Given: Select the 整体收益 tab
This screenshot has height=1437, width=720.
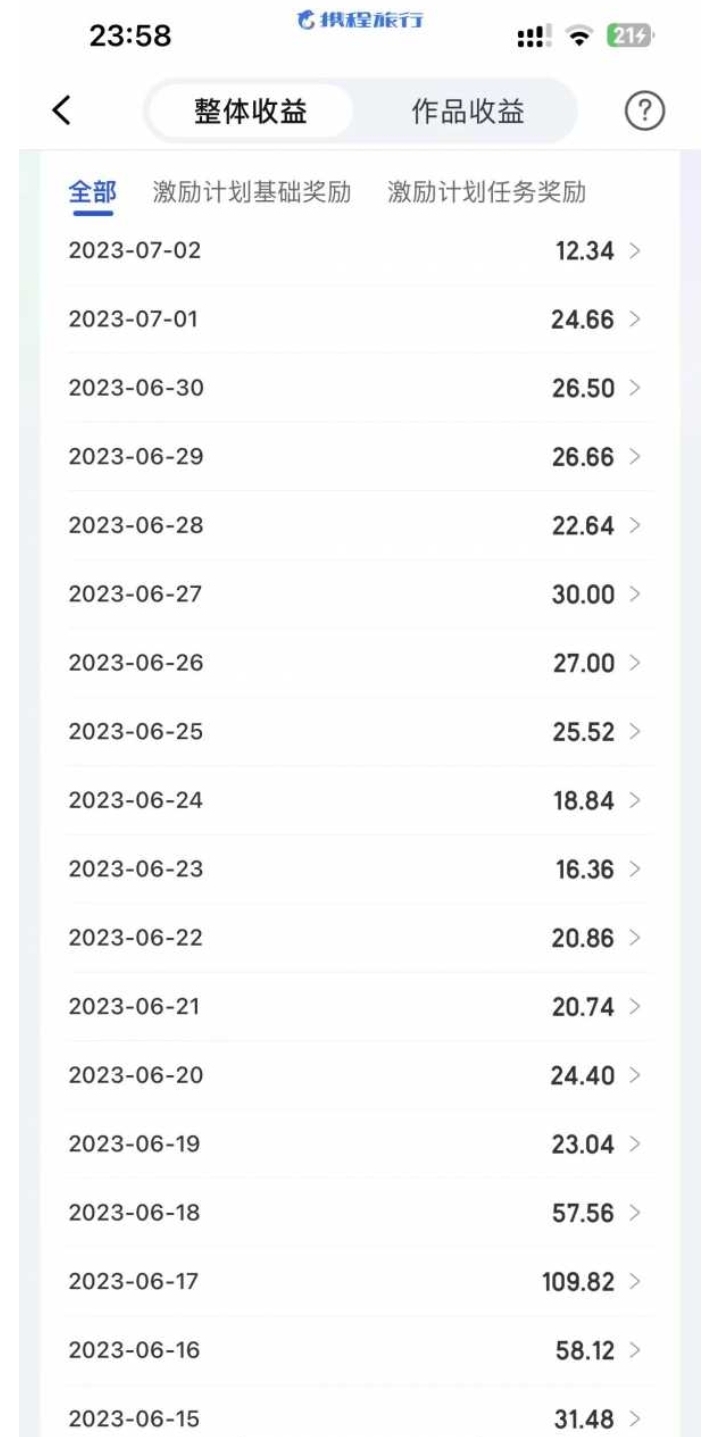Looking at the screenshot, I should [x=250, y=112].
